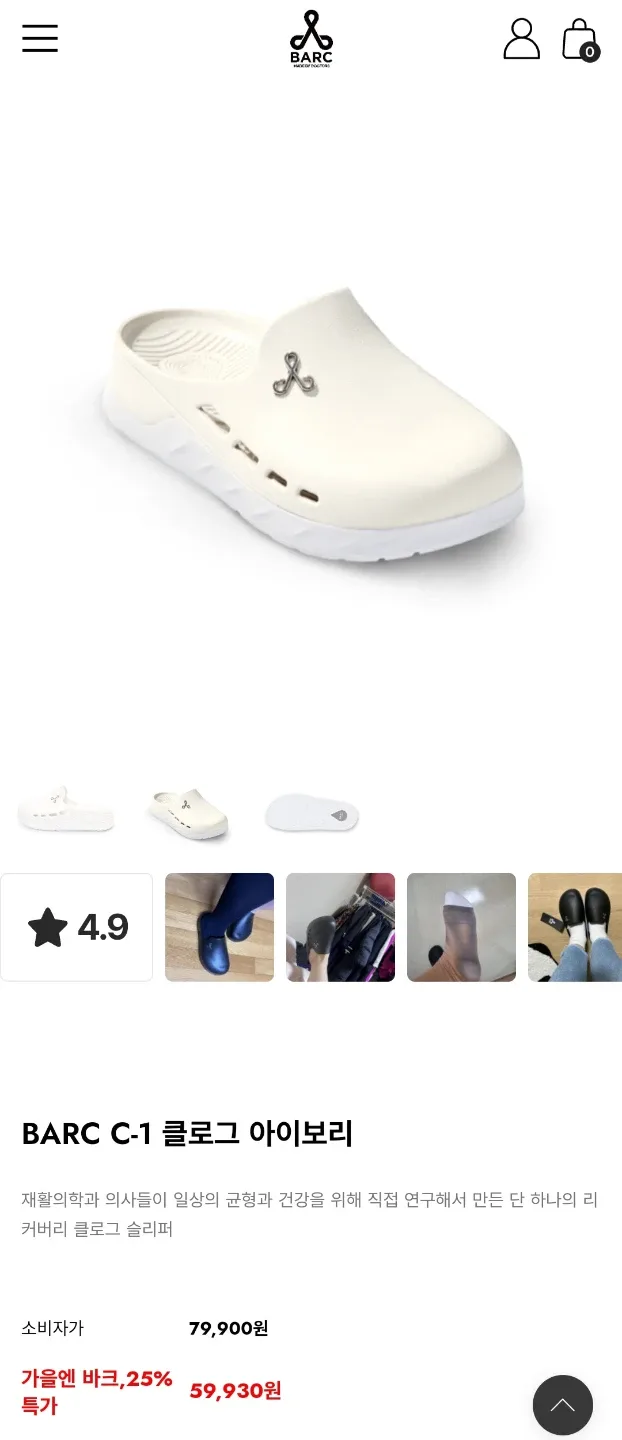Select the side-view clog thumbnail

[66, 810]
